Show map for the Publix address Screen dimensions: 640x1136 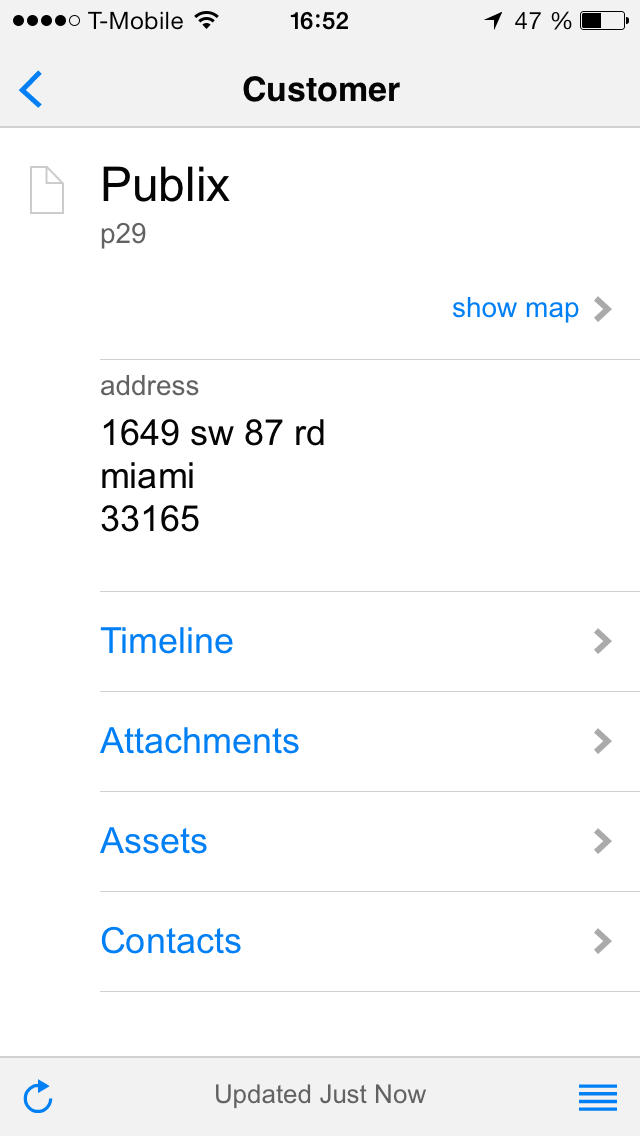pyautogui.click(x=531, y=309)
